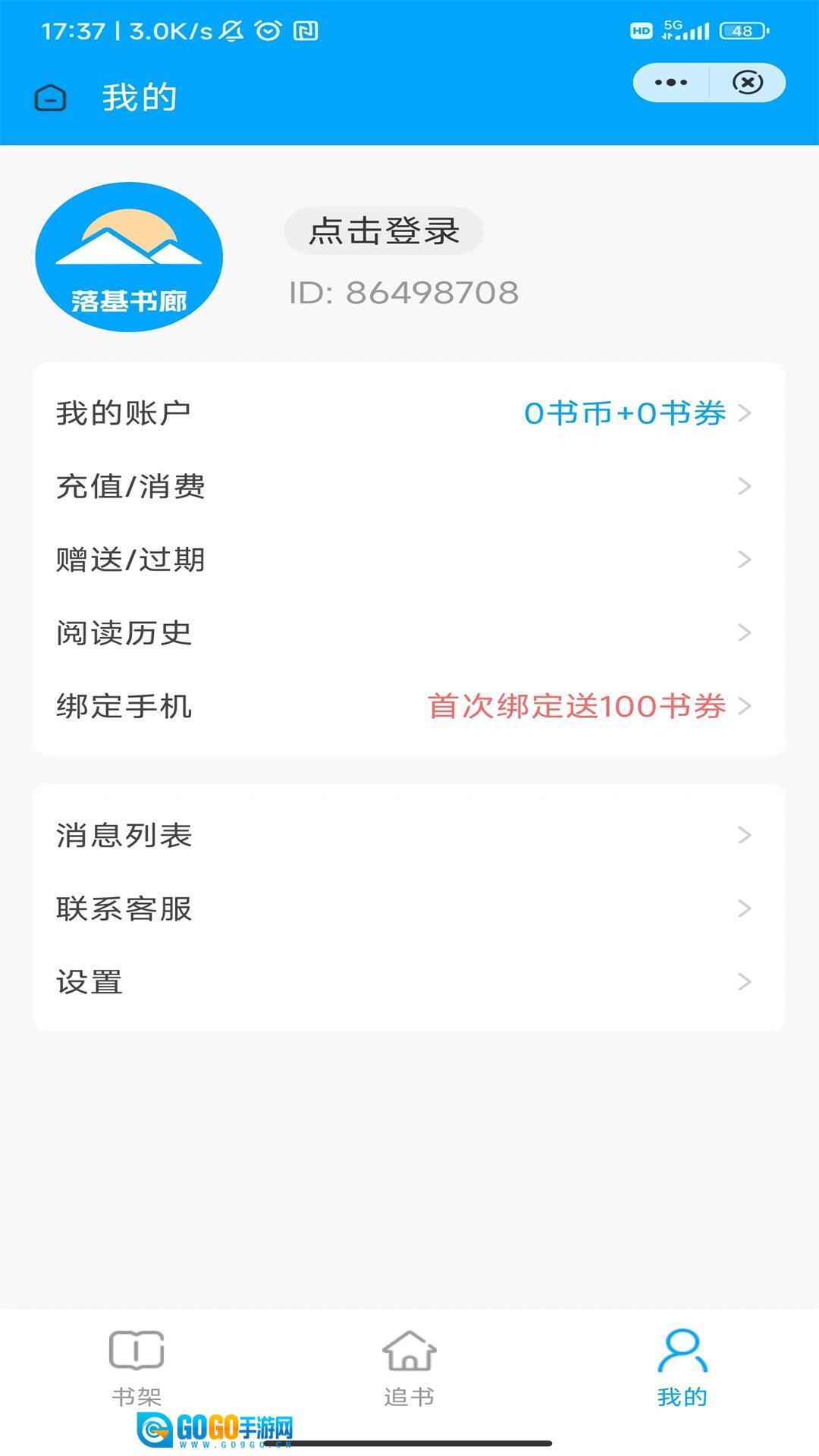Tap the home icon beside 我的 title
Image resolution: width=819 pixels, height=1456 pixels.
(51, 98)
